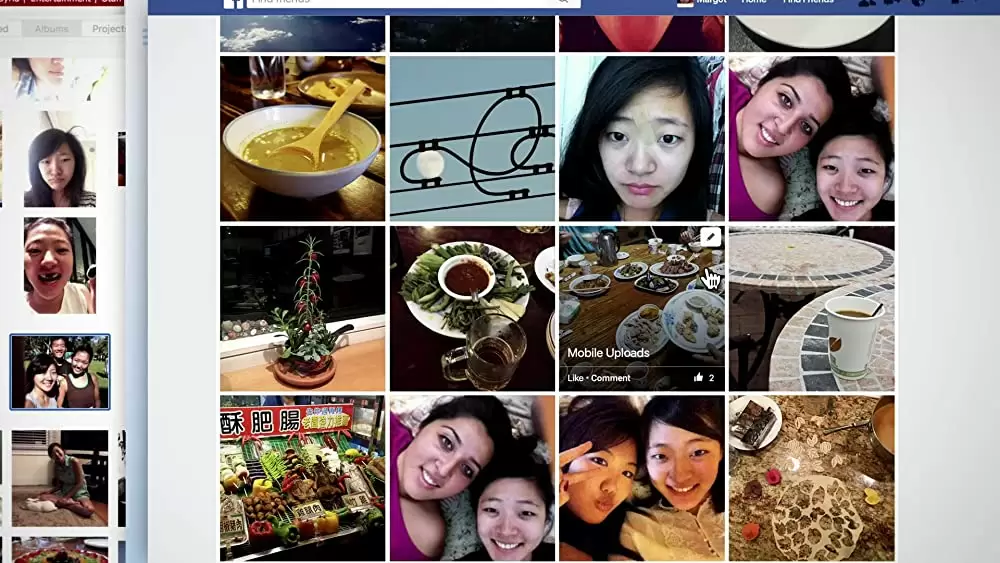Open the music staff illustration tile
Image resolution: width=1000 pixels, height=563 pixels.
click(472, 138)
